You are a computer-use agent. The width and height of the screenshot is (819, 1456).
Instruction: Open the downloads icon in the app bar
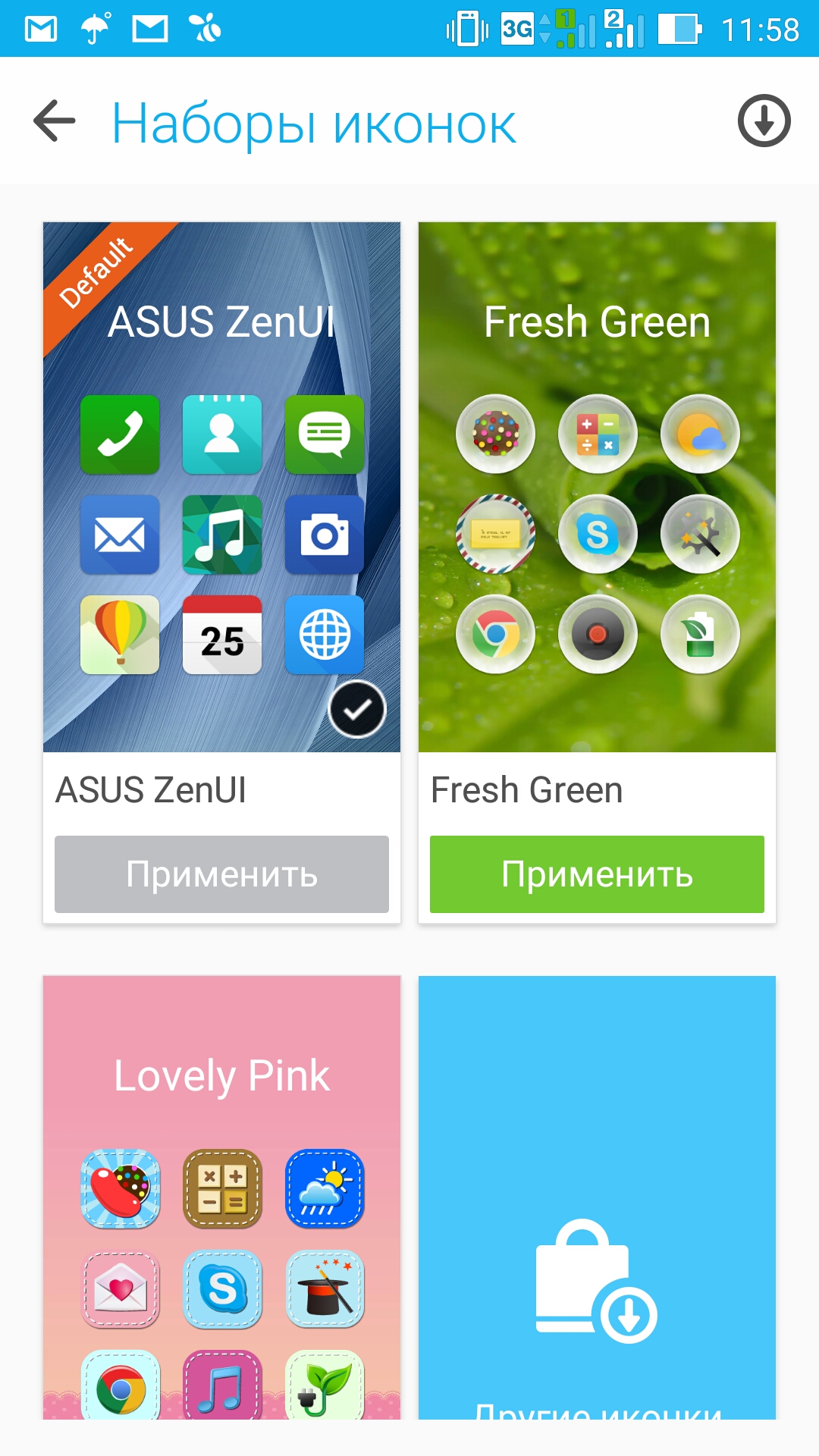coord(764,121)
